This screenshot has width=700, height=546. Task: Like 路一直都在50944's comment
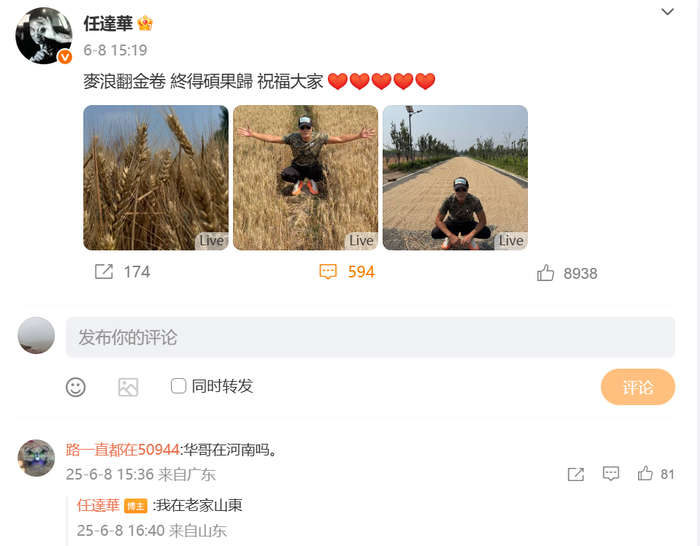pos(646,474)
